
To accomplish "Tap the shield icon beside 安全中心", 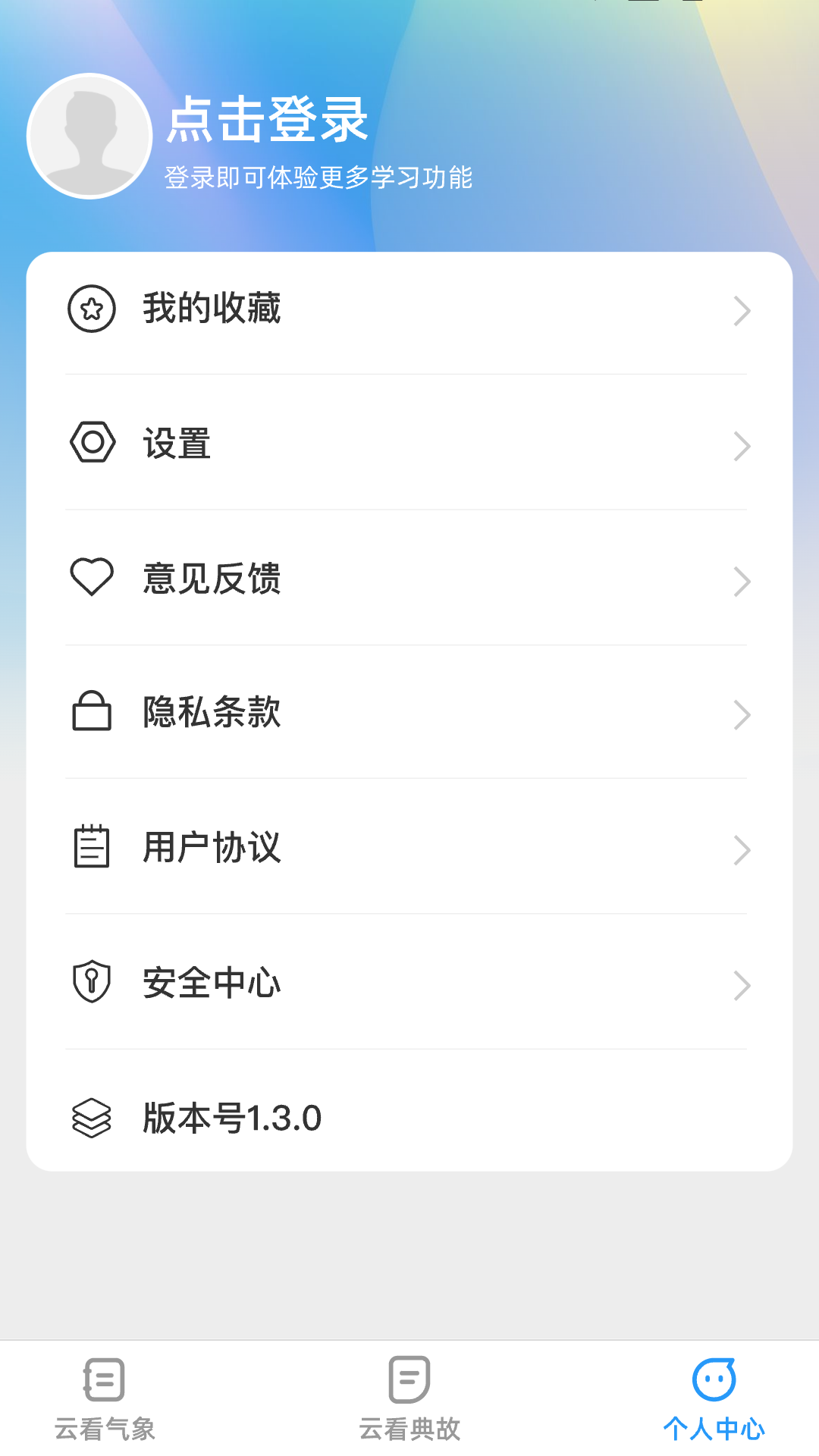I will [92, 984].
